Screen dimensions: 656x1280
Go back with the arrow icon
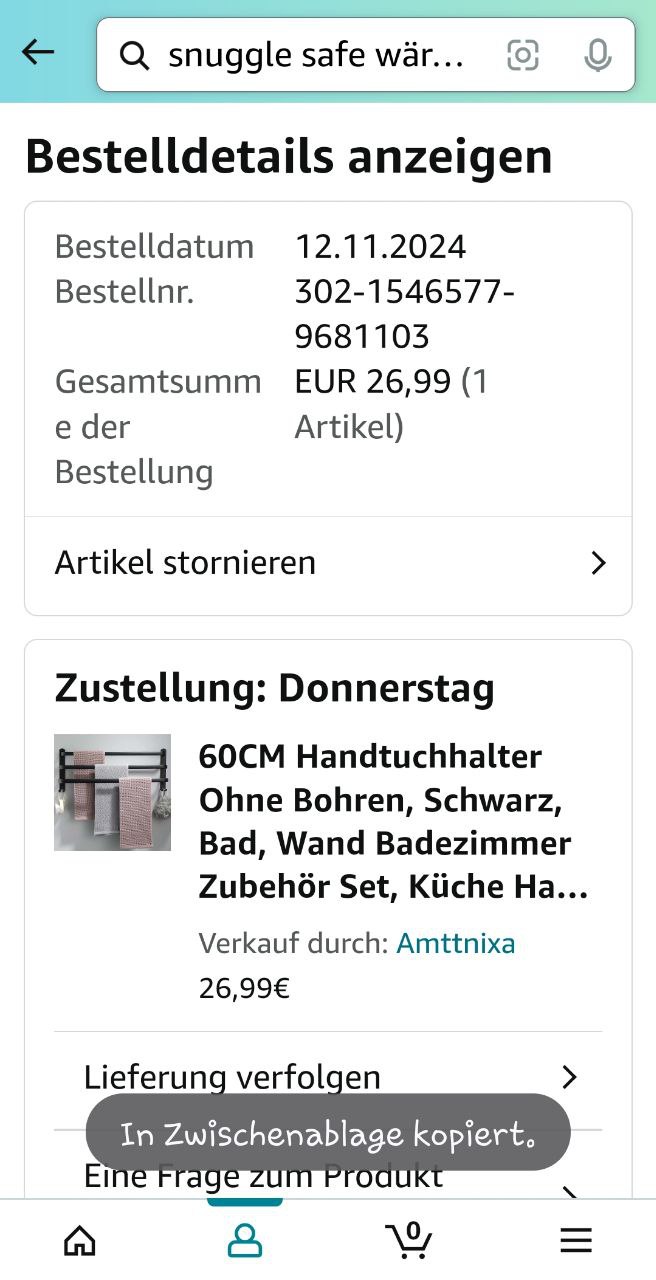point(38,53)
